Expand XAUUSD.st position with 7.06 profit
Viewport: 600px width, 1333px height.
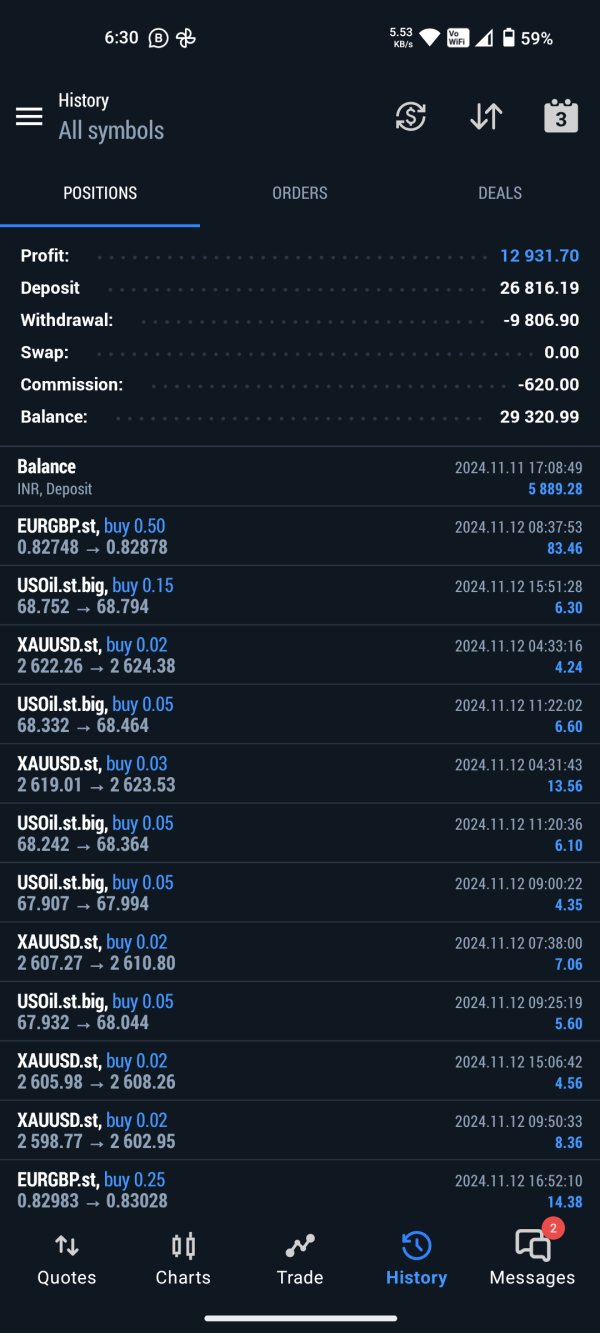pos(300,952)
